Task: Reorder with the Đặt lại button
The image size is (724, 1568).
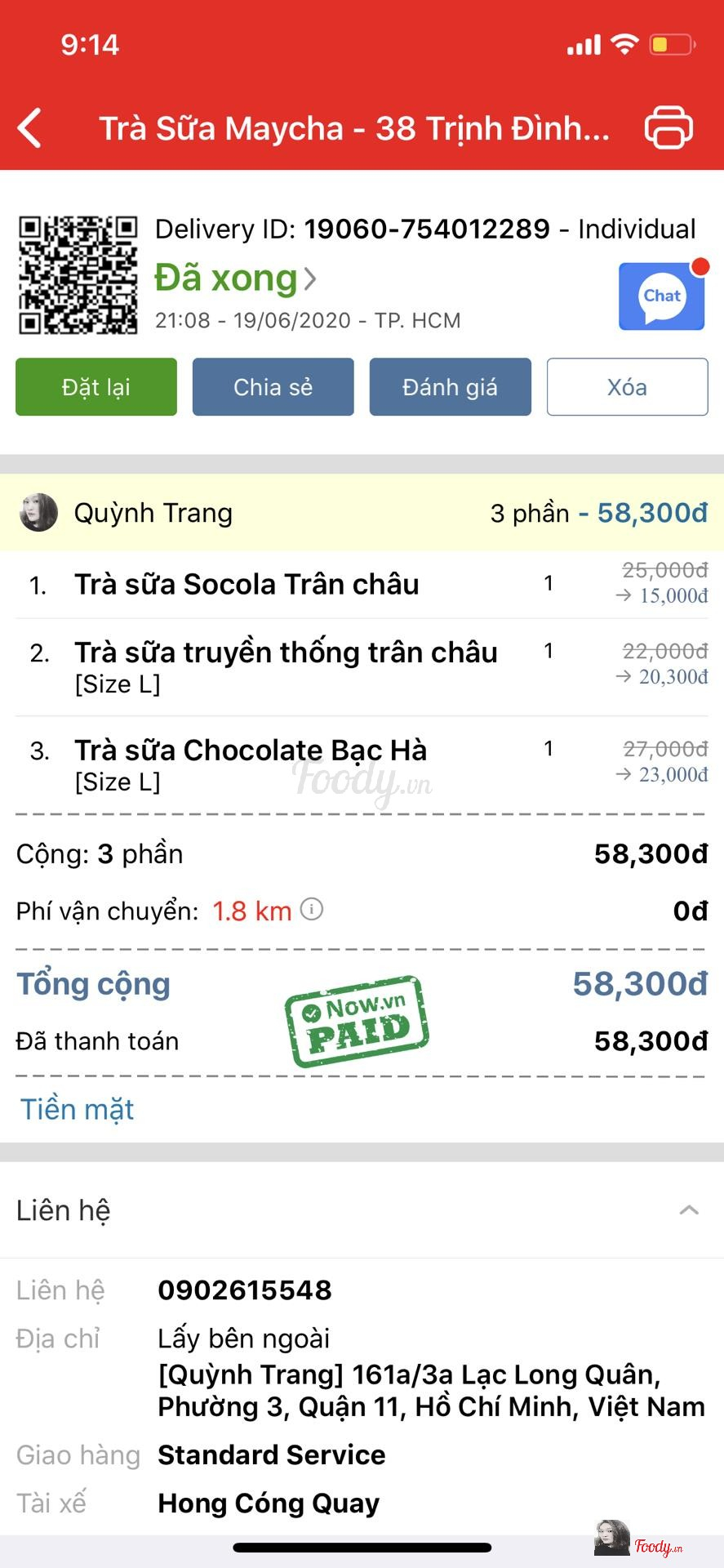Action: click(x=96, y=387)
